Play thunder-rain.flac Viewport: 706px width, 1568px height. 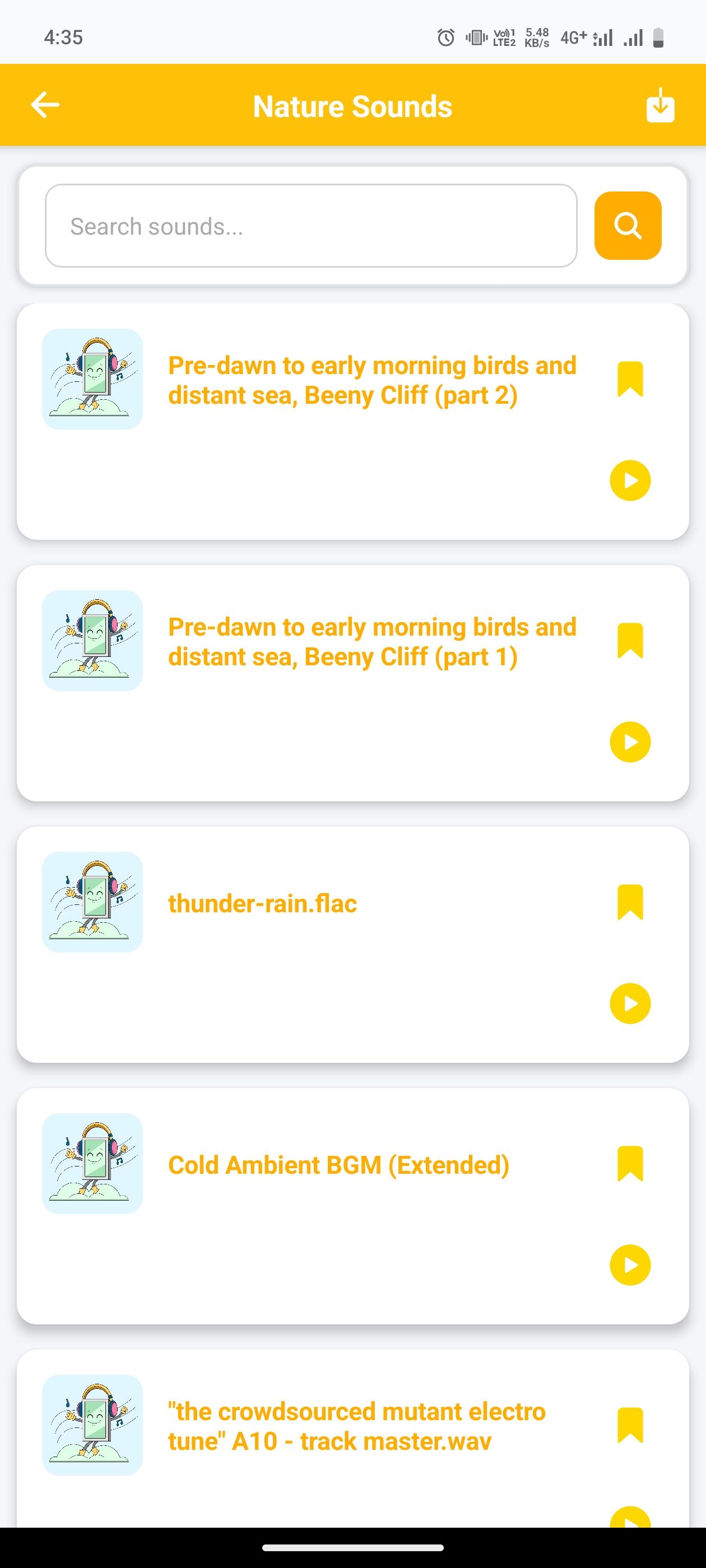630,1004
